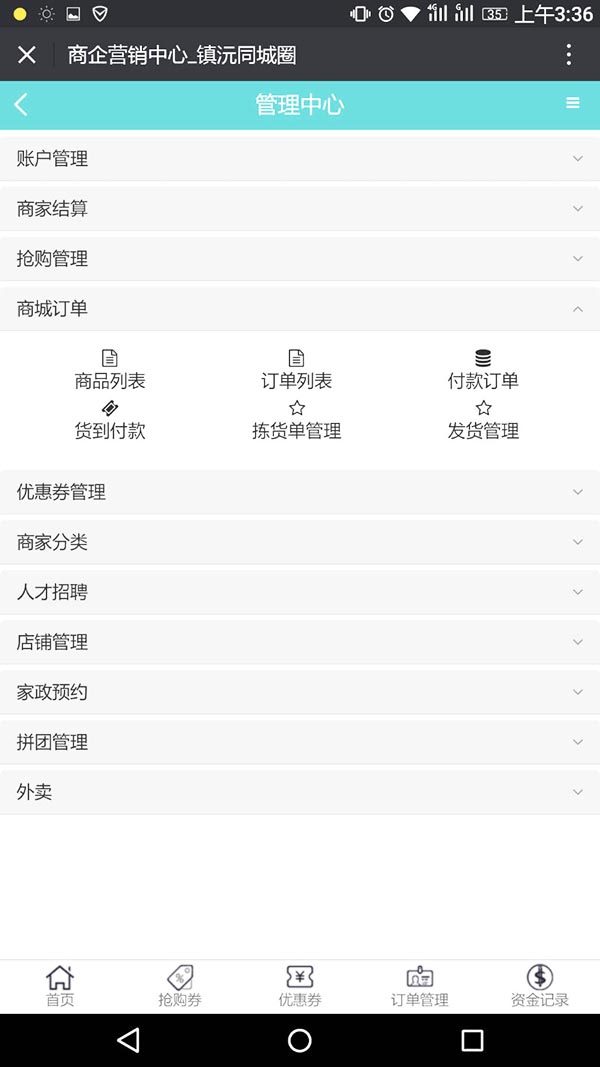600x1067 pixels.
Task: Expand the 商家结算 section
Action: pyautogui.click(x=300, y=209)
